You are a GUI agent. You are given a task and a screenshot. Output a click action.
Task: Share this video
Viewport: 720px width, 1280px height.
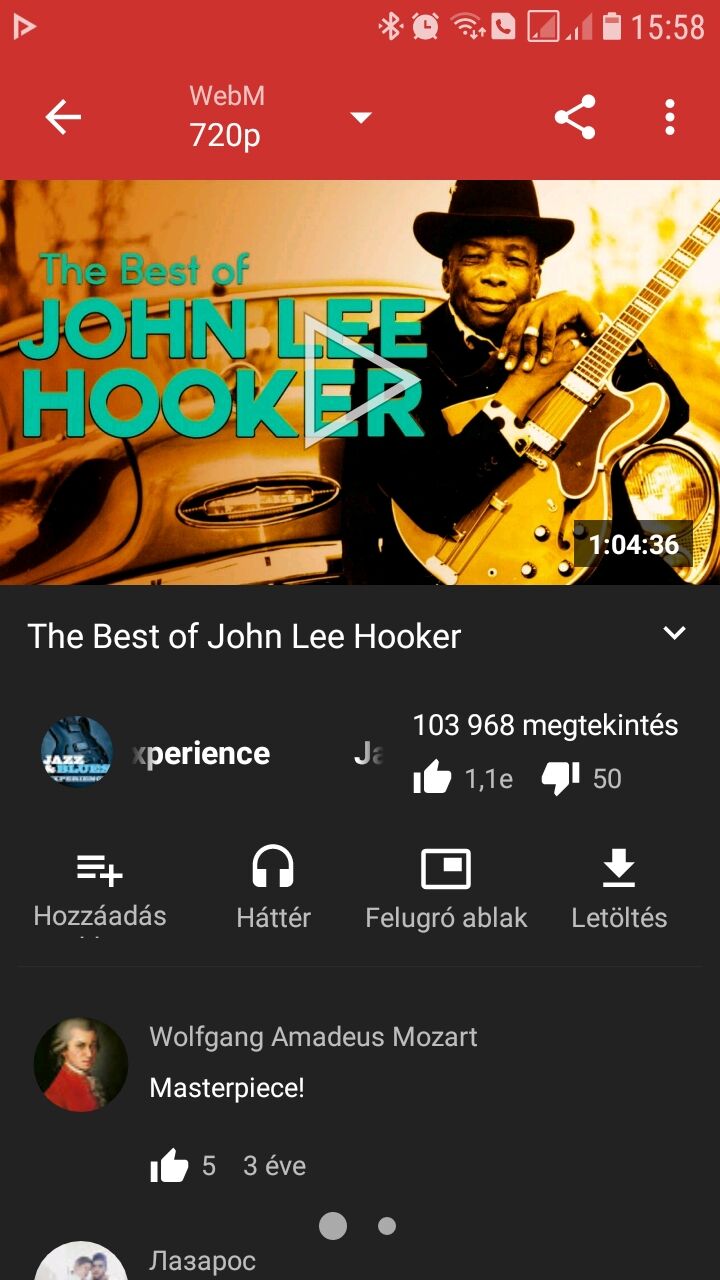(575, 118)
